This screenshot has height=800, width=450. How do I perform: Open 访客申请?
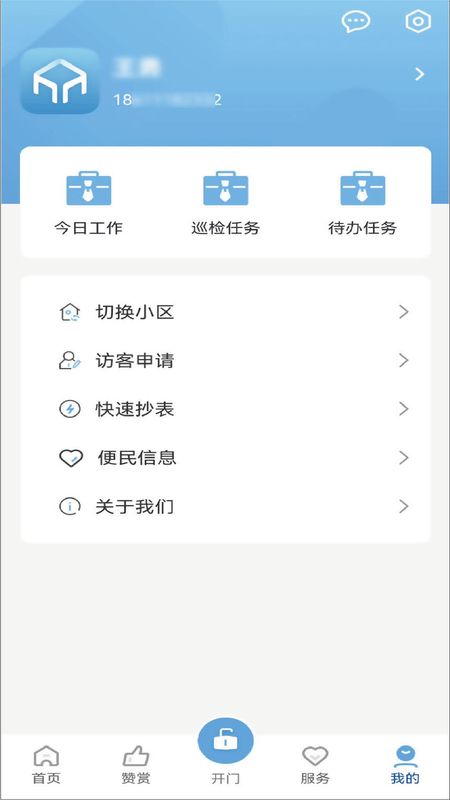[226, 361]
